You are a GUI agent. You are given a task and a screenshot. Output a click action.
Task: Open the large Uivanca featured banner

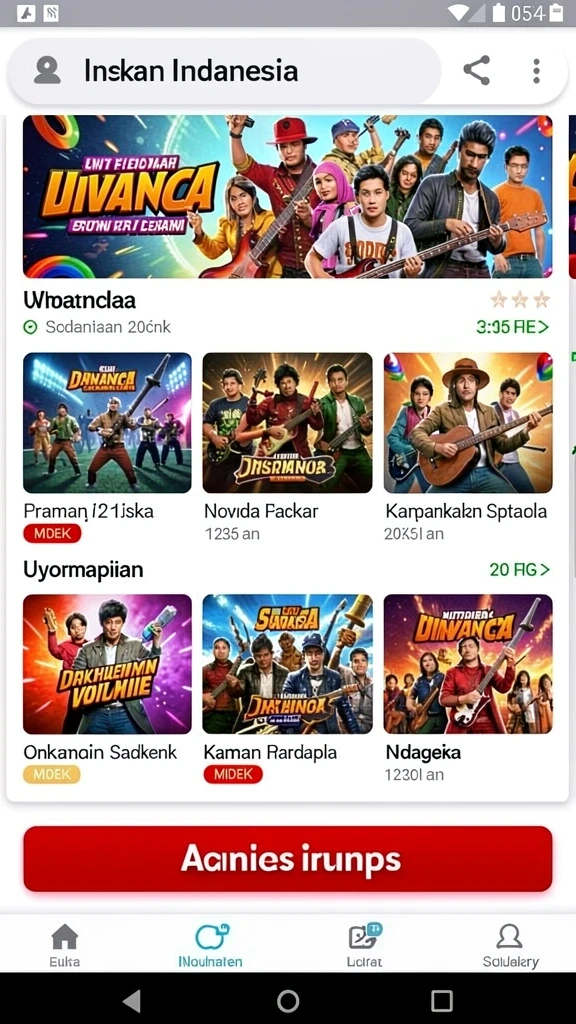tap(287, 197)
